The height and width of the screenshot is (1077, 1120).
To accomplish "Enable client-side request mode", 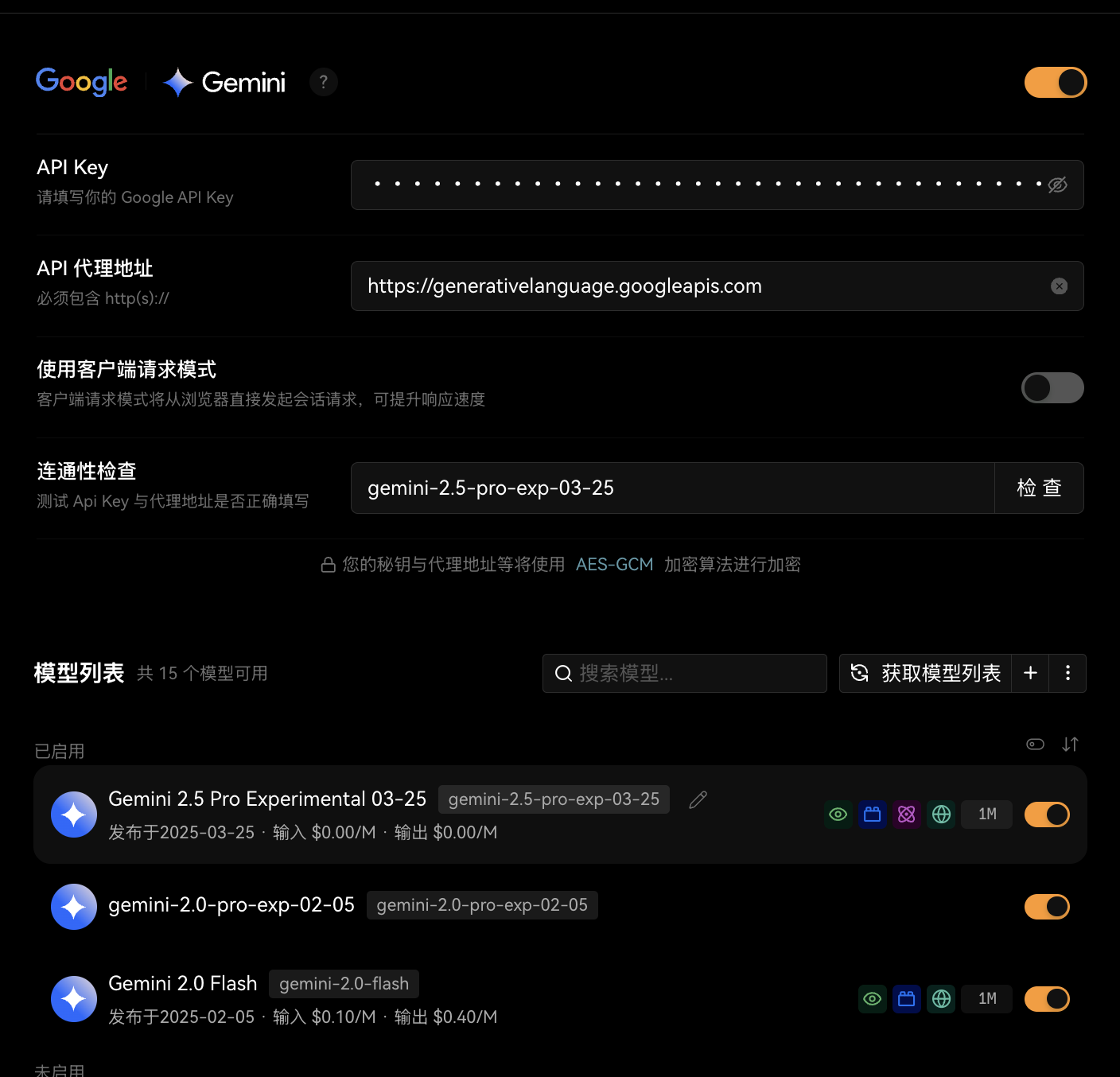I will click(1052, 388).
